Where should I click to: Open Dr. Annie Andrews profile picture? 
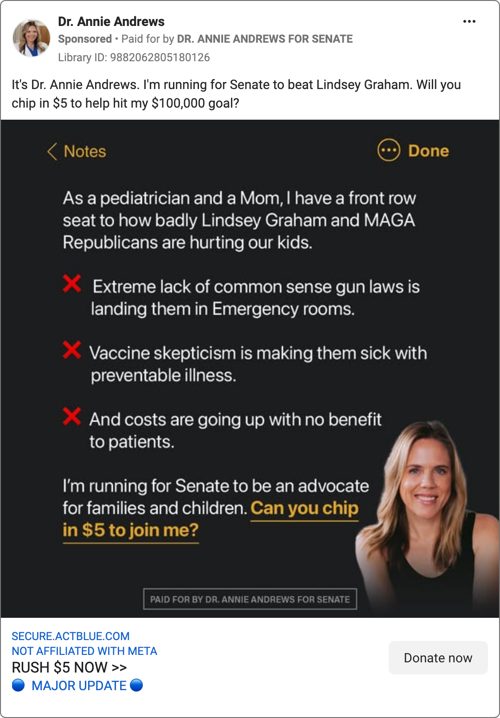pos(31,38)
